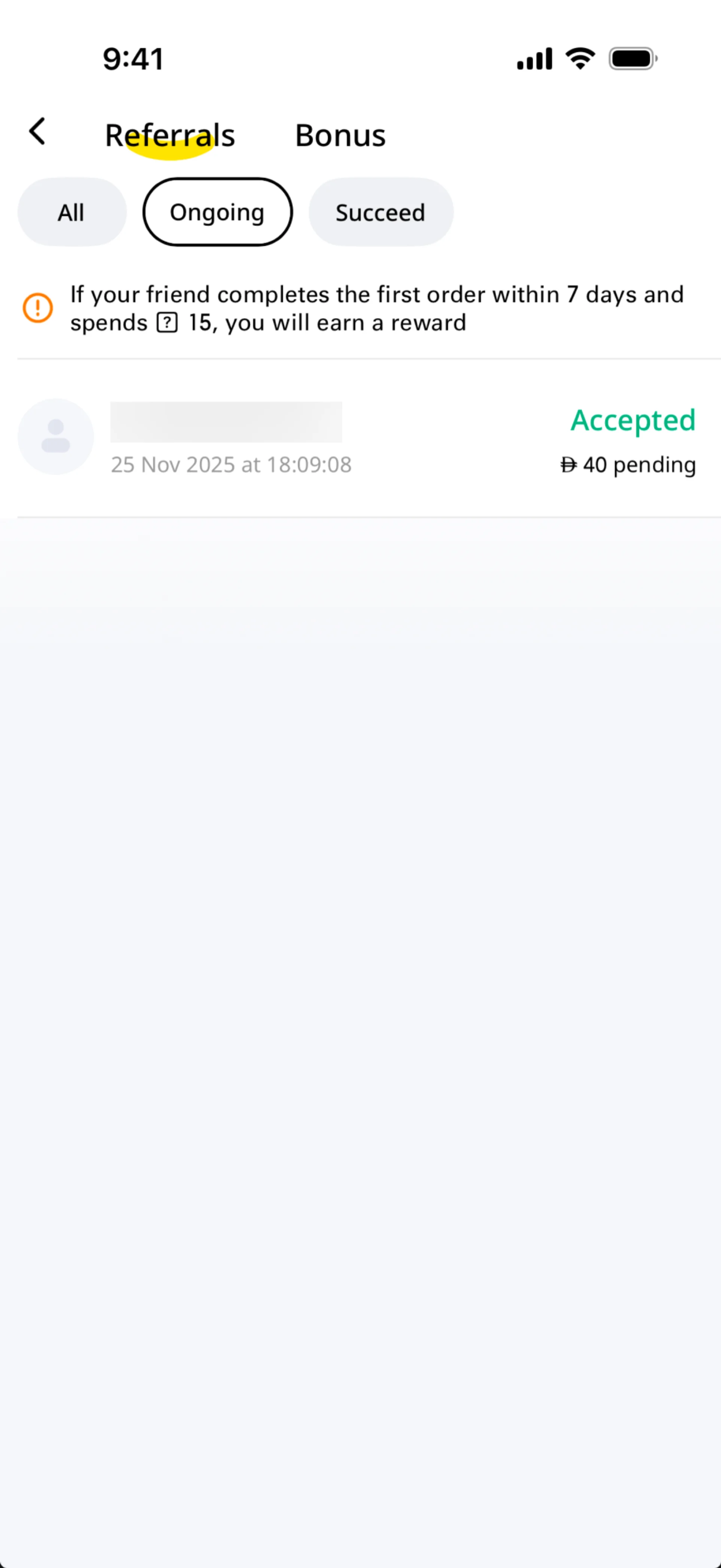Screen dimensions: 721x1568
Task: Go back using the arrow icon
Action: click(38, 132)
